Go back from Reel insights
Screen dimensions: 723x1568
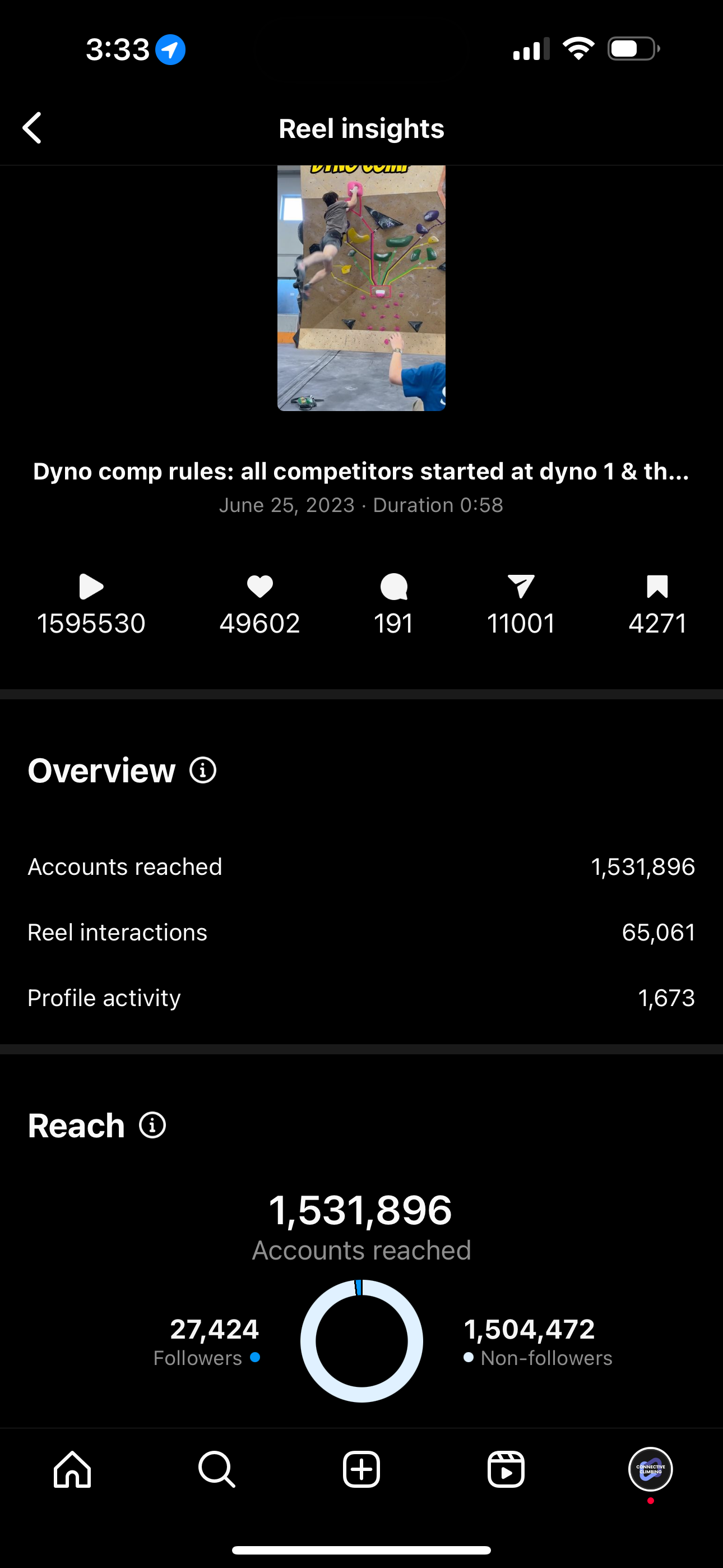tap(33, 128)
